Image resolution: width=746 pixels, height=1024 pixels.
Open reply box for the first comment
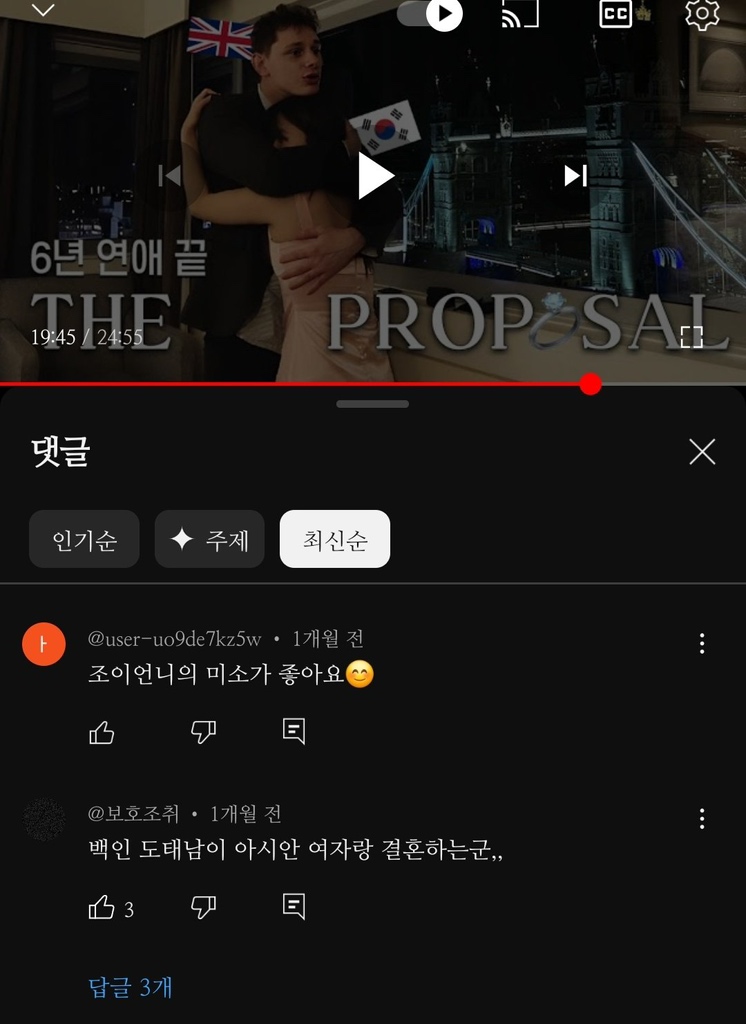291,731
